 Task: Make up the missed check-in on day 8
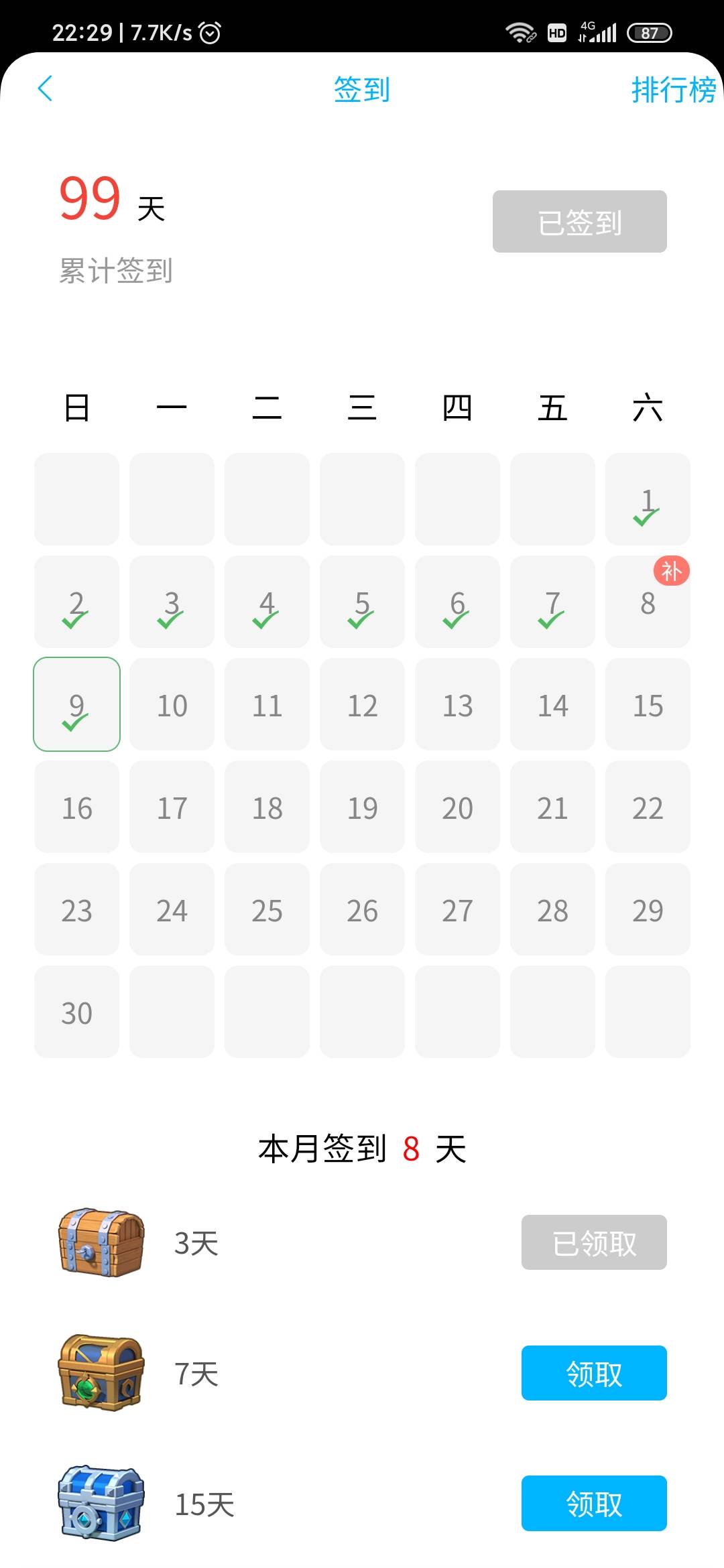[x=648, y=601]
